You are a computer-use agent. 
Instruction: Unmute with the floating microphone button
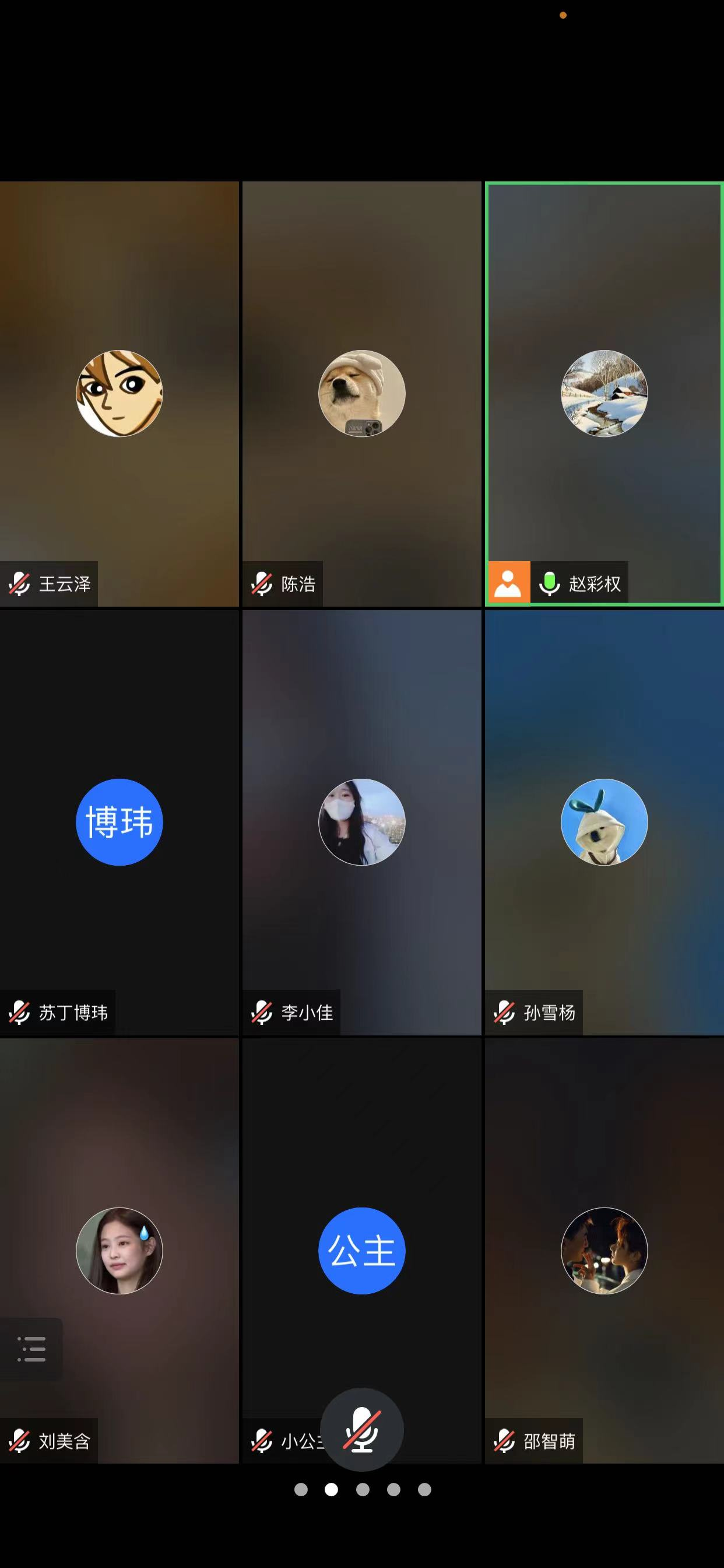tap(361, 1430)
